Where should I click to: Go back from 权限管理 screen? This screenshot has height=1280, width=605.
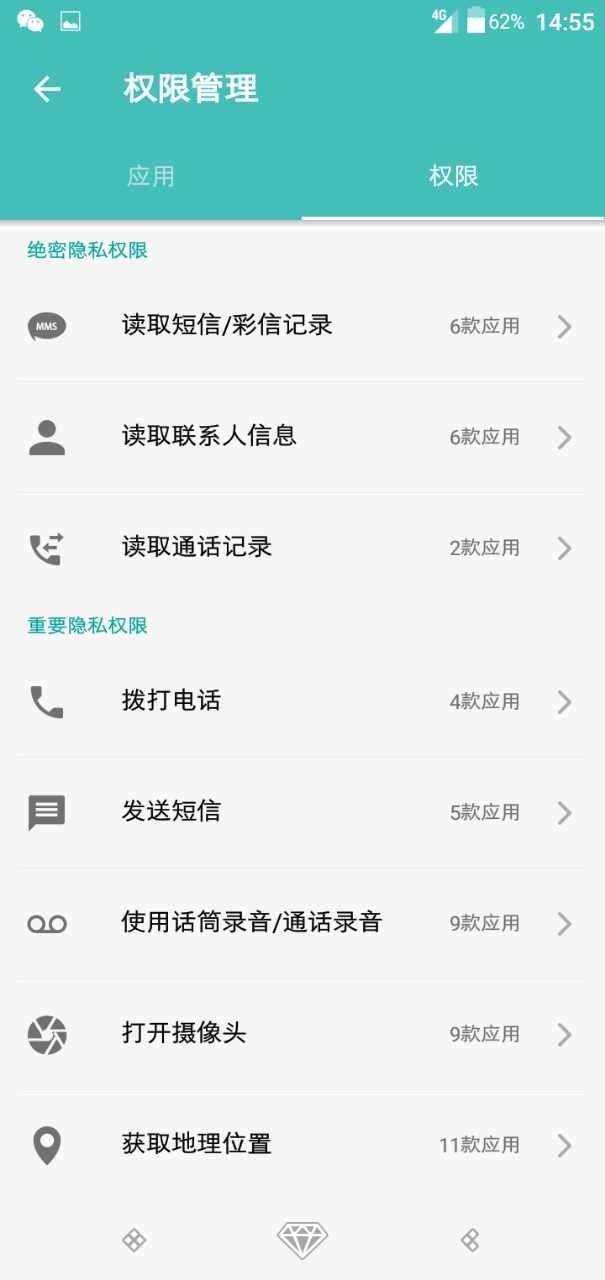tap(47, 89)
